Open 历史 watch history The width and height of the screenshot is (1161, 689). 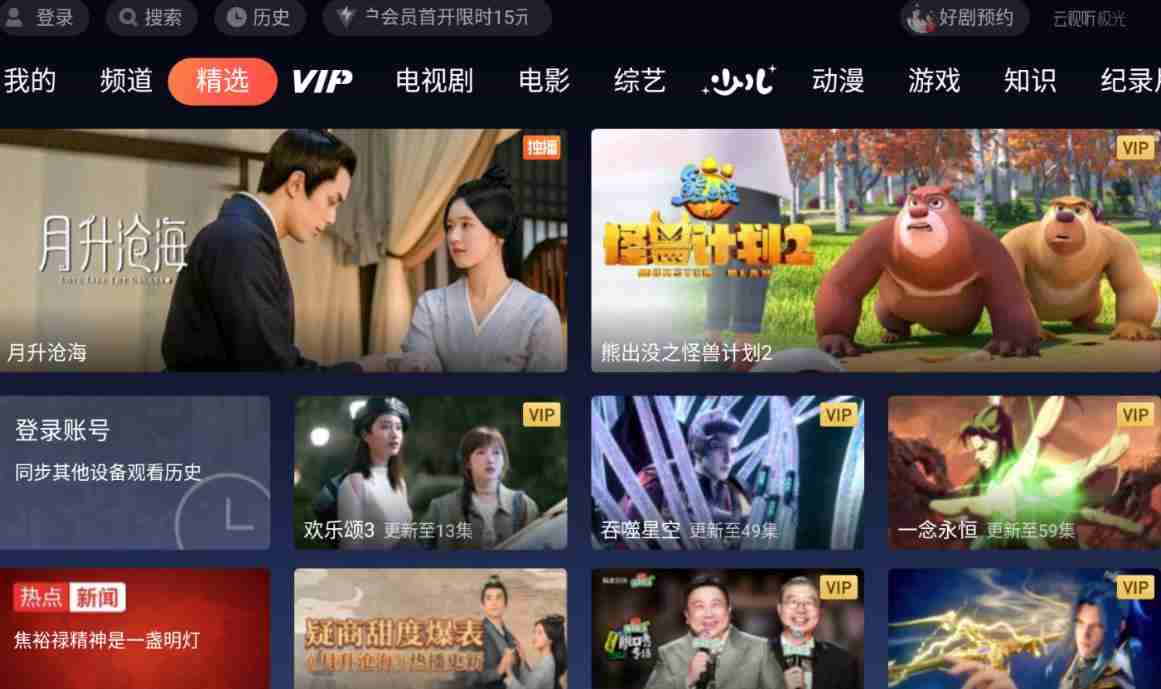(x=259, y=17)
